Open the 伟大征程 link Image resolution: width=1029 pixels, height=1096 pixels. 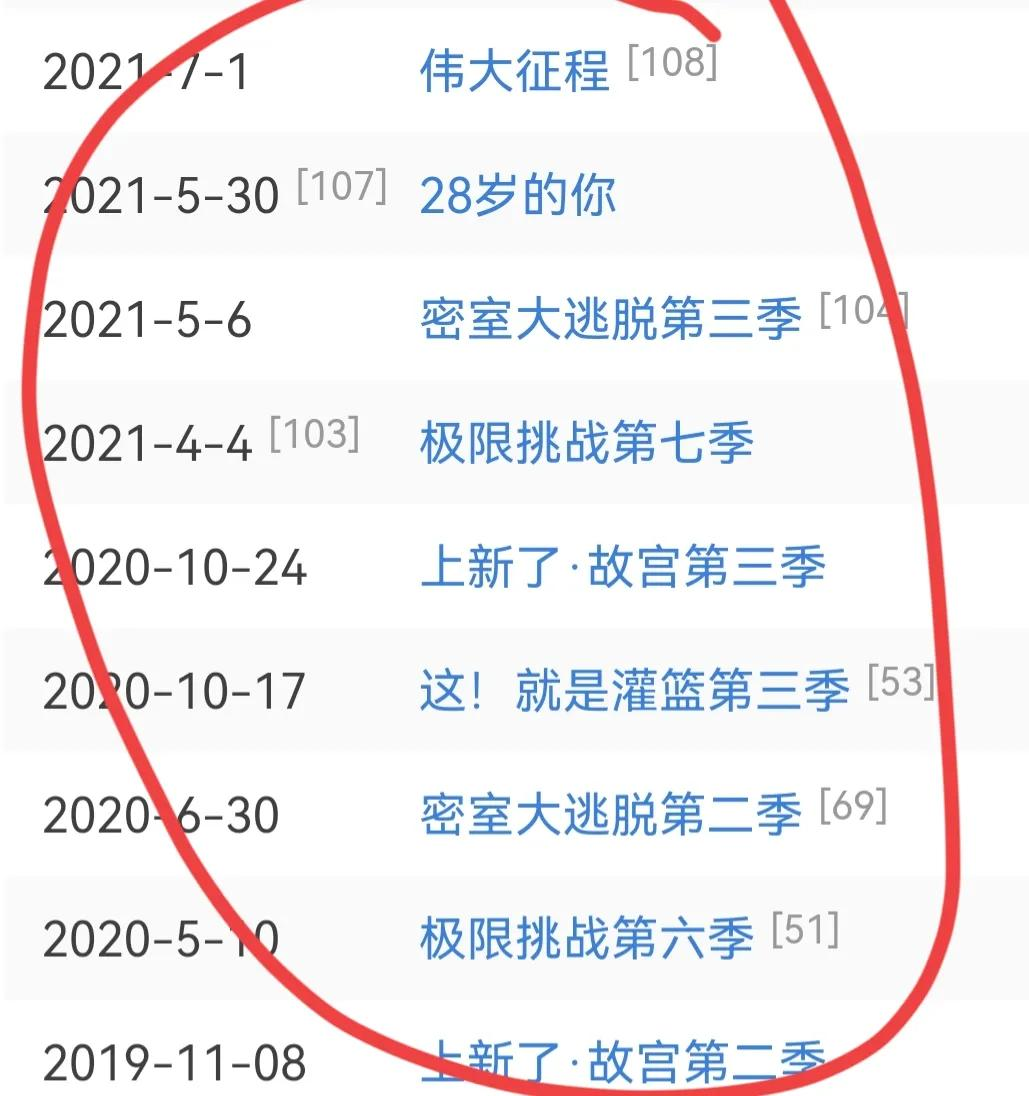coord(514,72)
